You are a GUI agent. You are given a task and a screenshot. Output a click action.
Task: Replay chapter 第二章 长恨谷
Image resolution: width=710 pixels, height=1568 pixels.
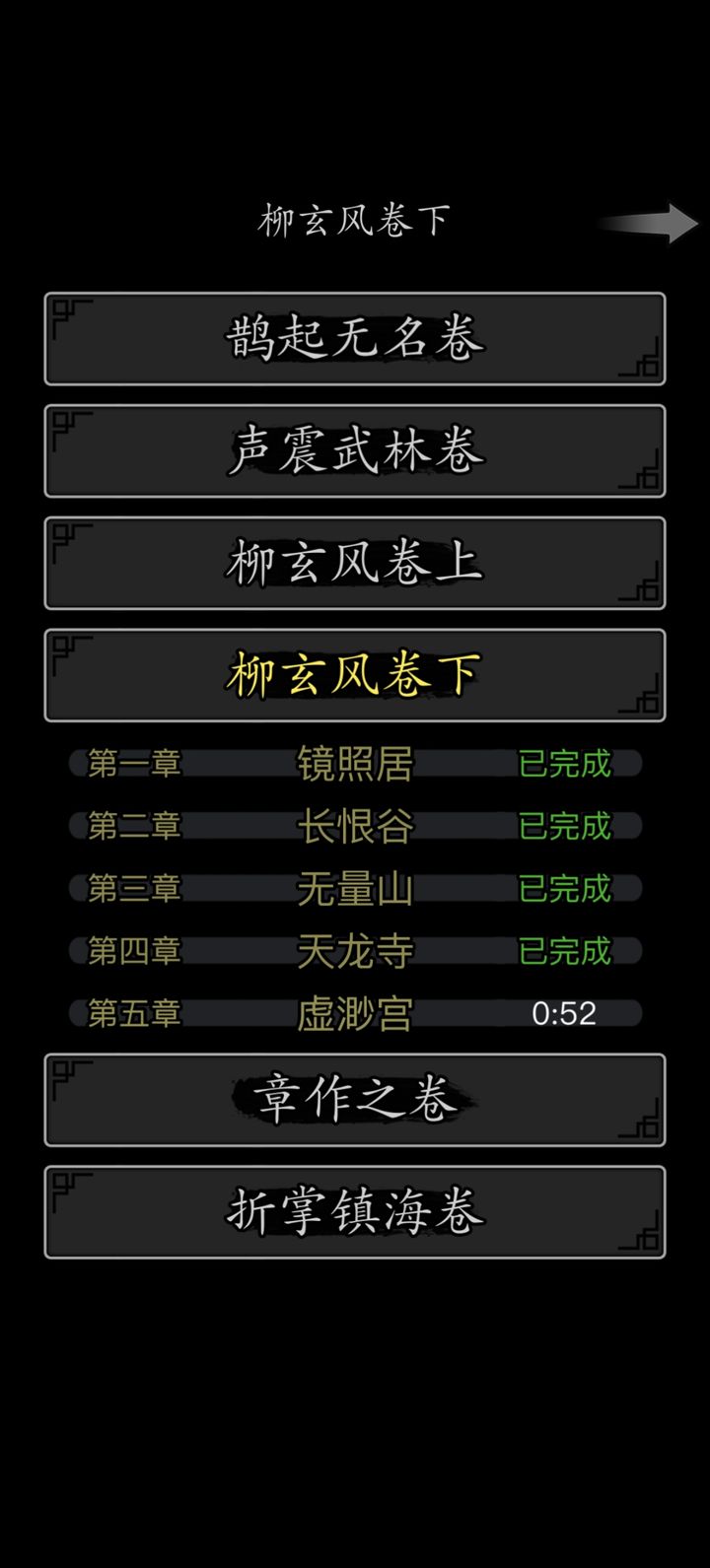[x=355, y=827]
